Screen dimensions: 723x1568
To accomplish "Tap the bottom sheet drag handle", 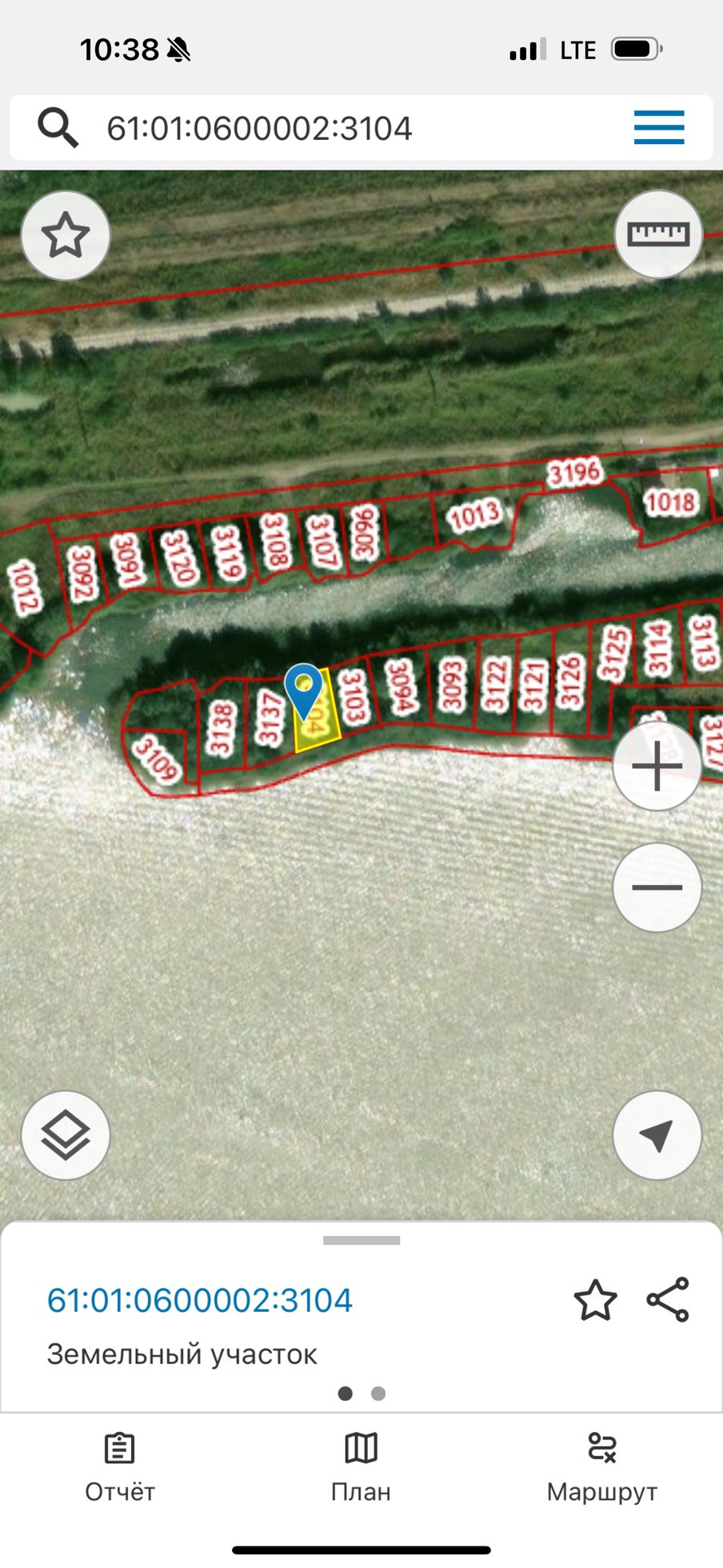I will (361, 1240).
